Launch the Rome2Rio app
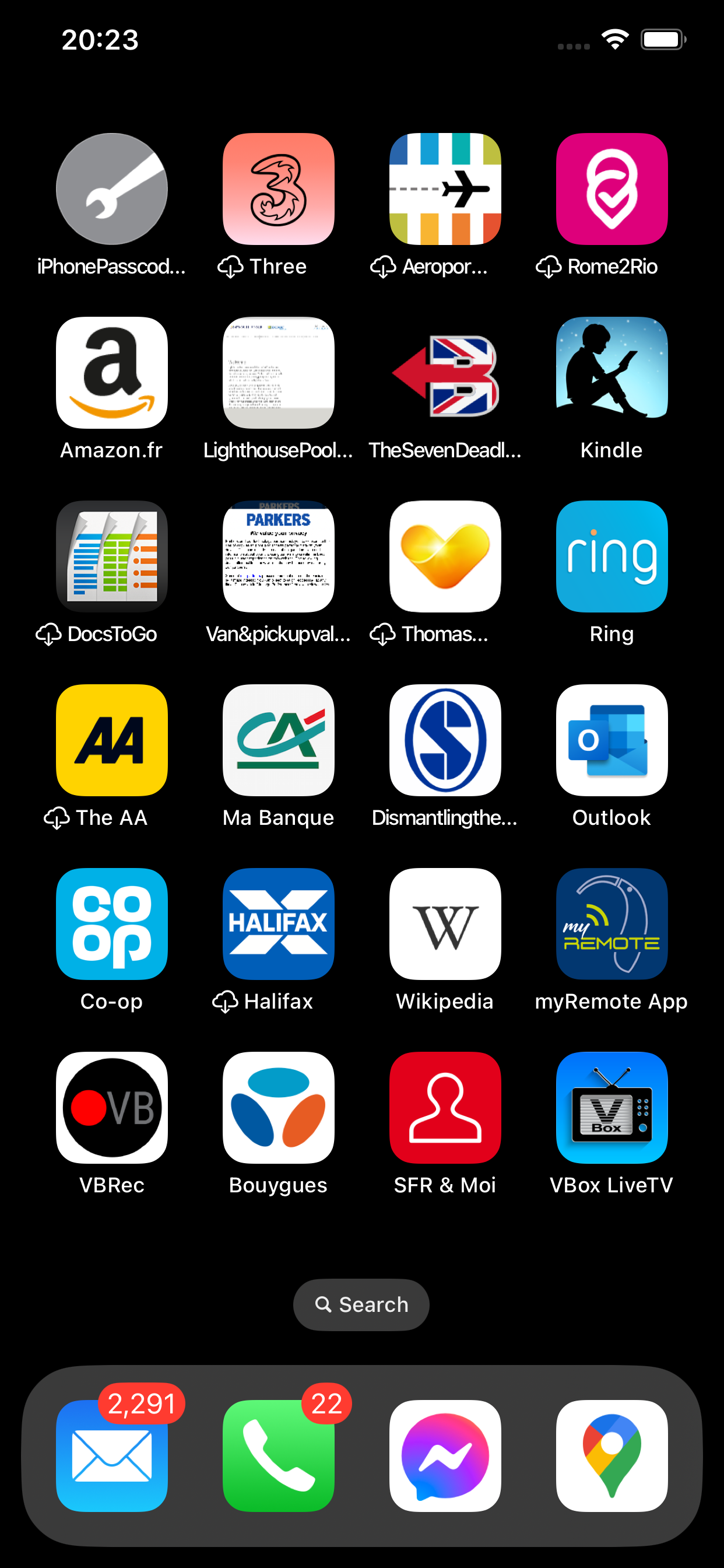 611,188
